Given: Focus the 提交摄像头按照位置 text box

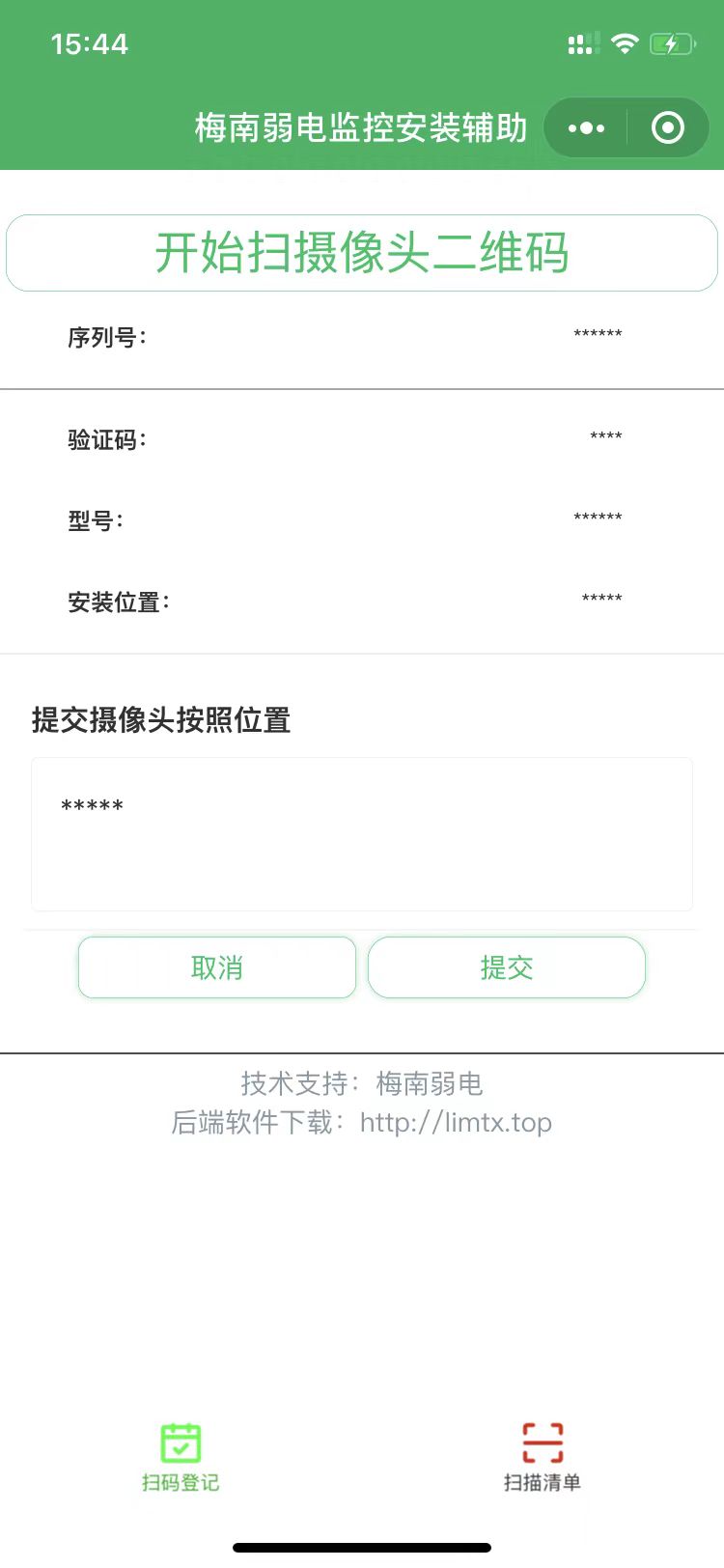Looking at the screenshot, I should coord(362,834).
